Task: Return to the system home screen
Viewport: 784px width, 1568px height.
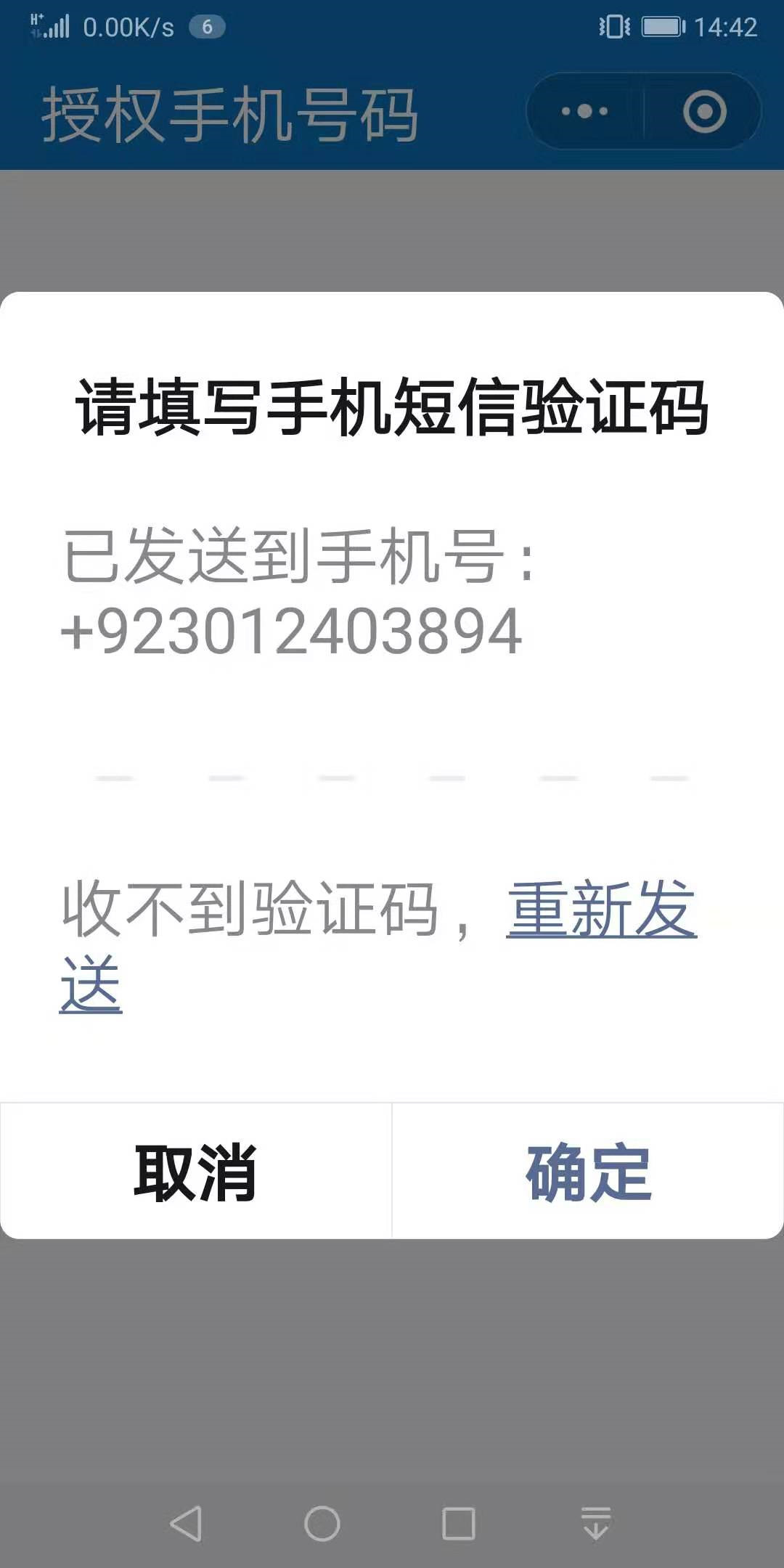Action: 322,1523
